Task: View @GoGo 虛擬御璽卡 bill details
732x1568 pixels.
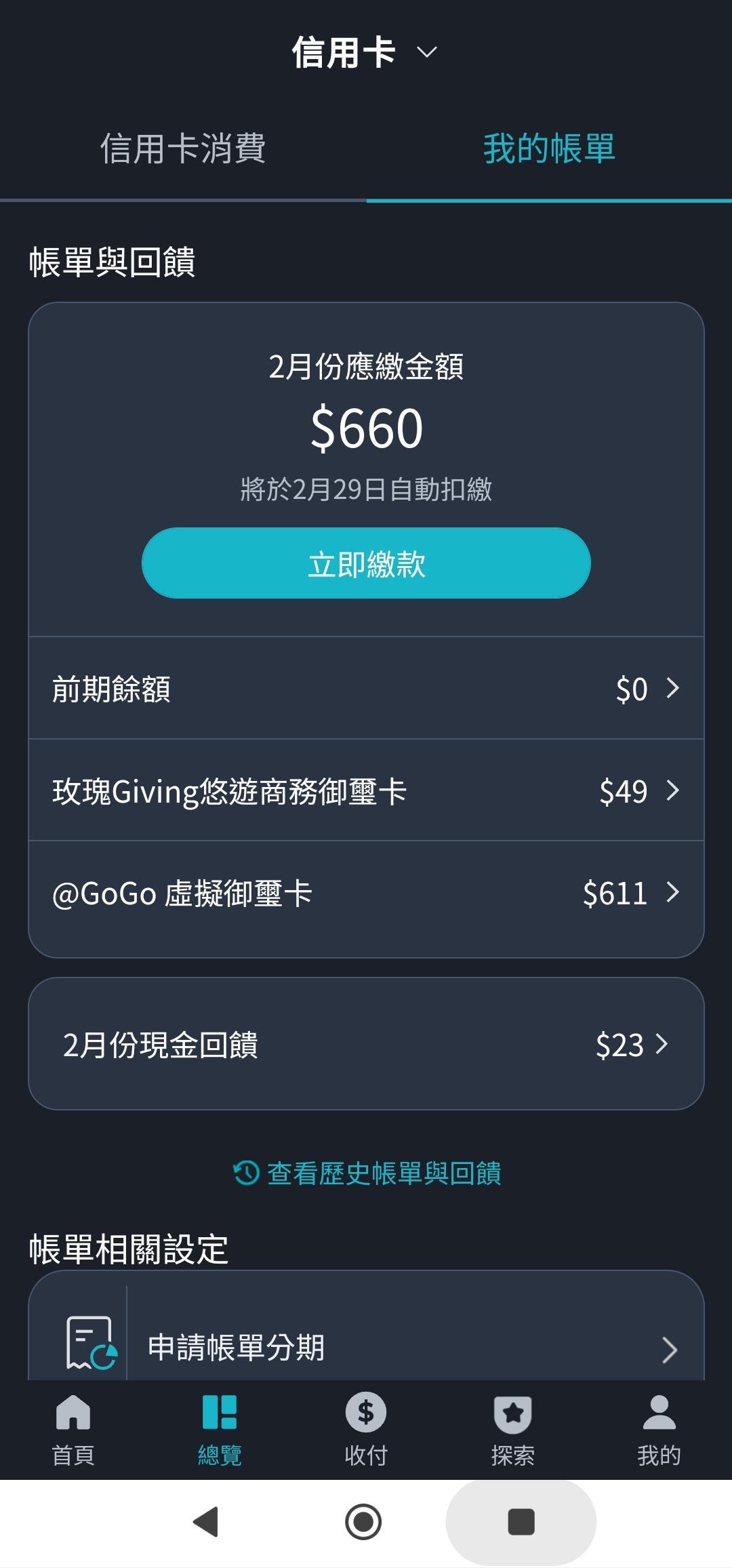Action: click(x=366, y=893)
